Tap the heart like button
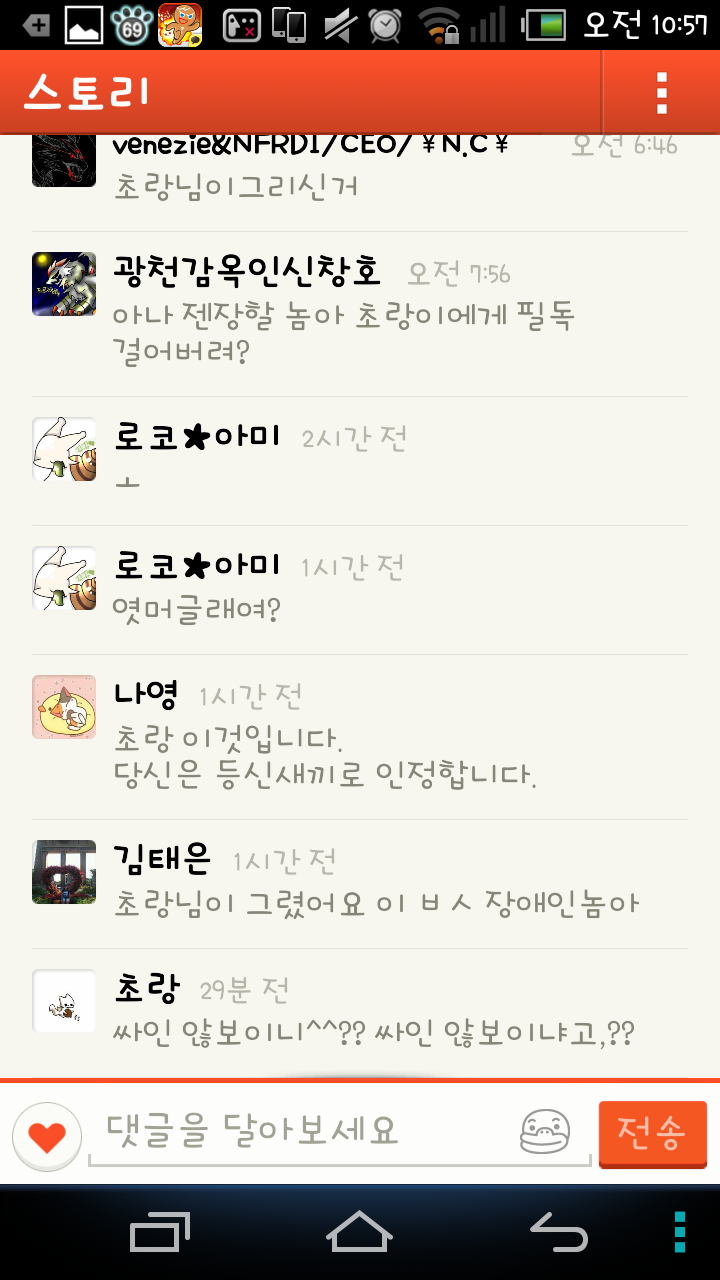This screenshot has height=1280, width=720. pyautogui.click(x=46, y=1136)
